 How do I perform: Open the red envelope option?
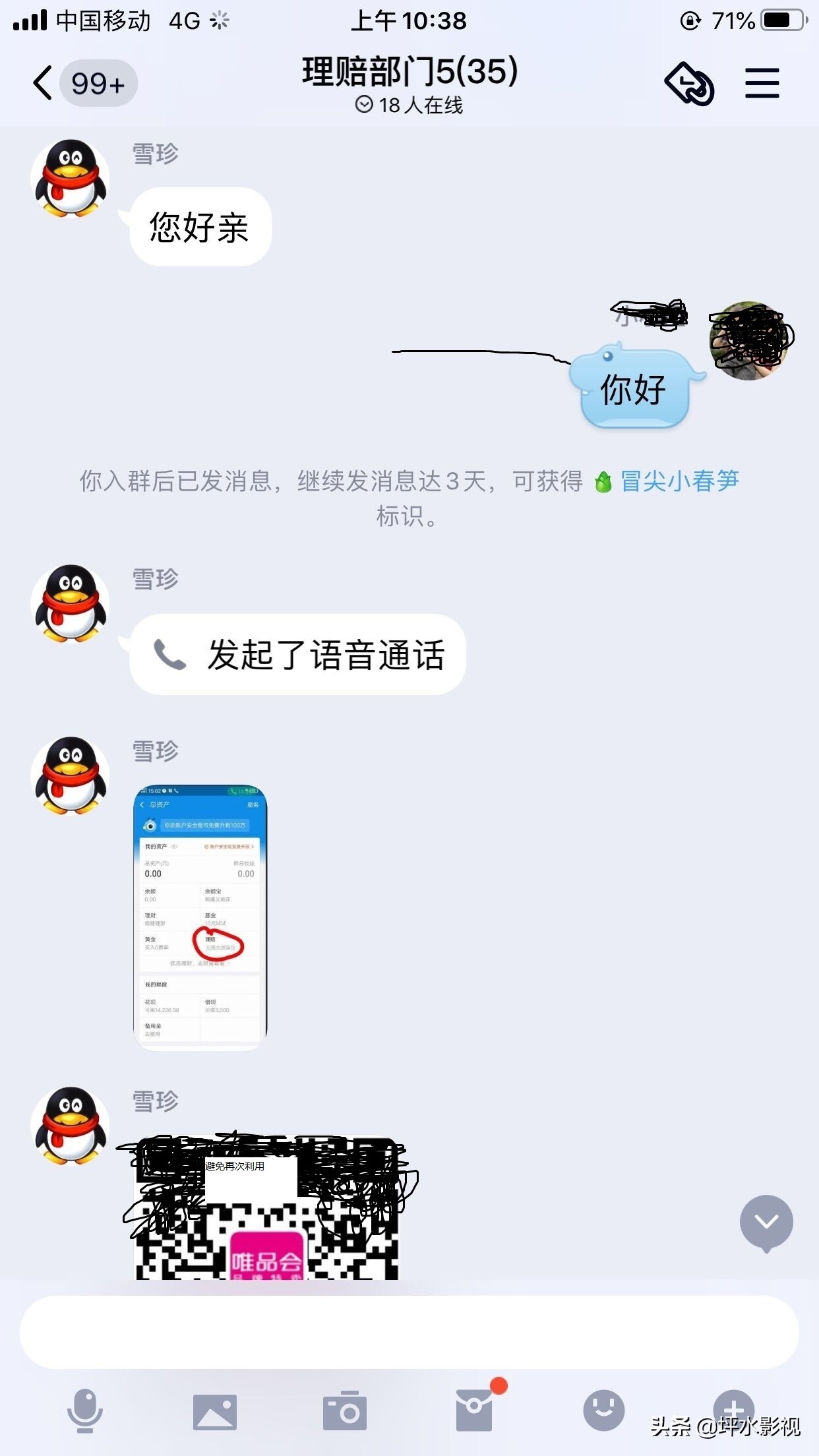(x=474, y=1410)
